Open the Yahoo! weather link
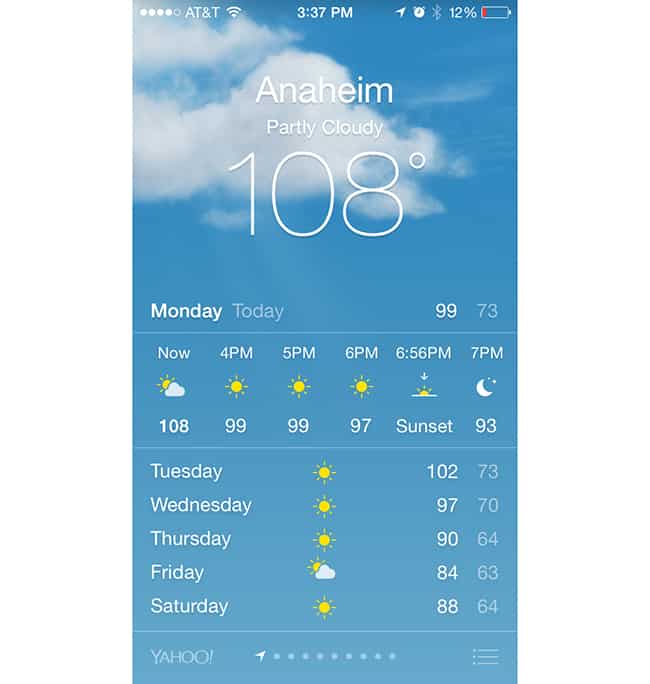The height and width of the screenshot is (684, 650). tap(181, 657)
